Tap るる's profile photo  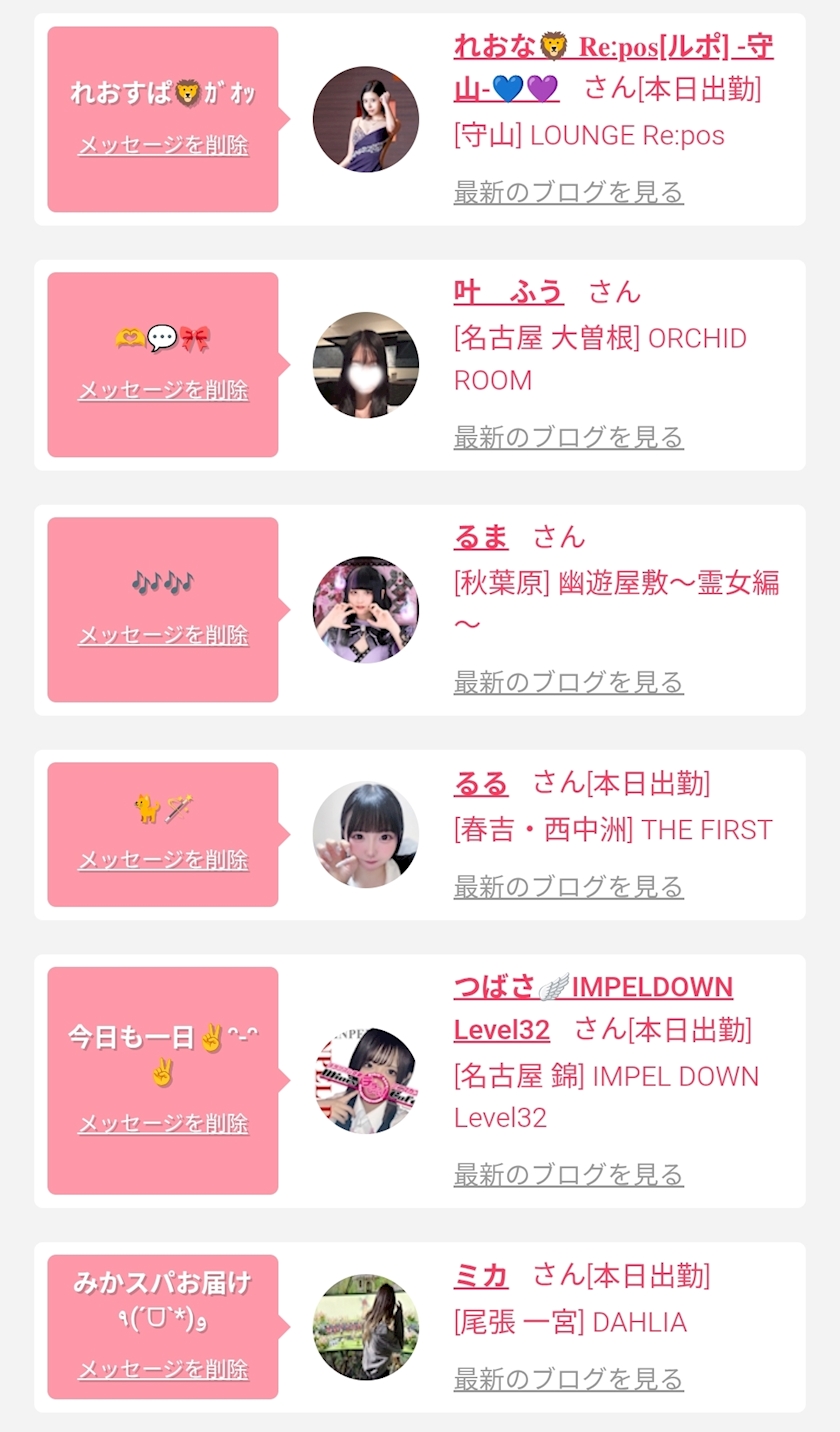click(365, 834)
